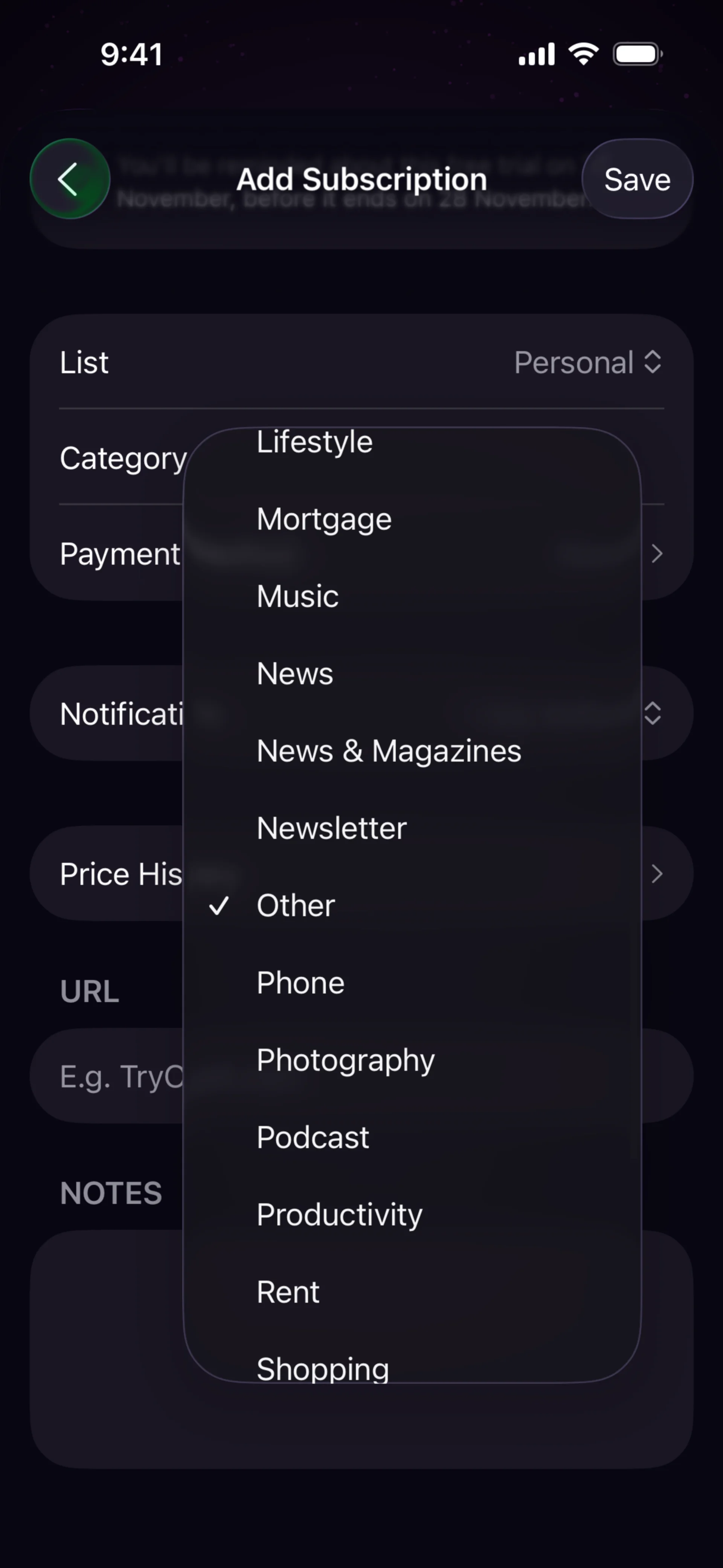The image size is (723, 1568).
Task: Select the Mortgage category
Action: (x=324, y=519)
